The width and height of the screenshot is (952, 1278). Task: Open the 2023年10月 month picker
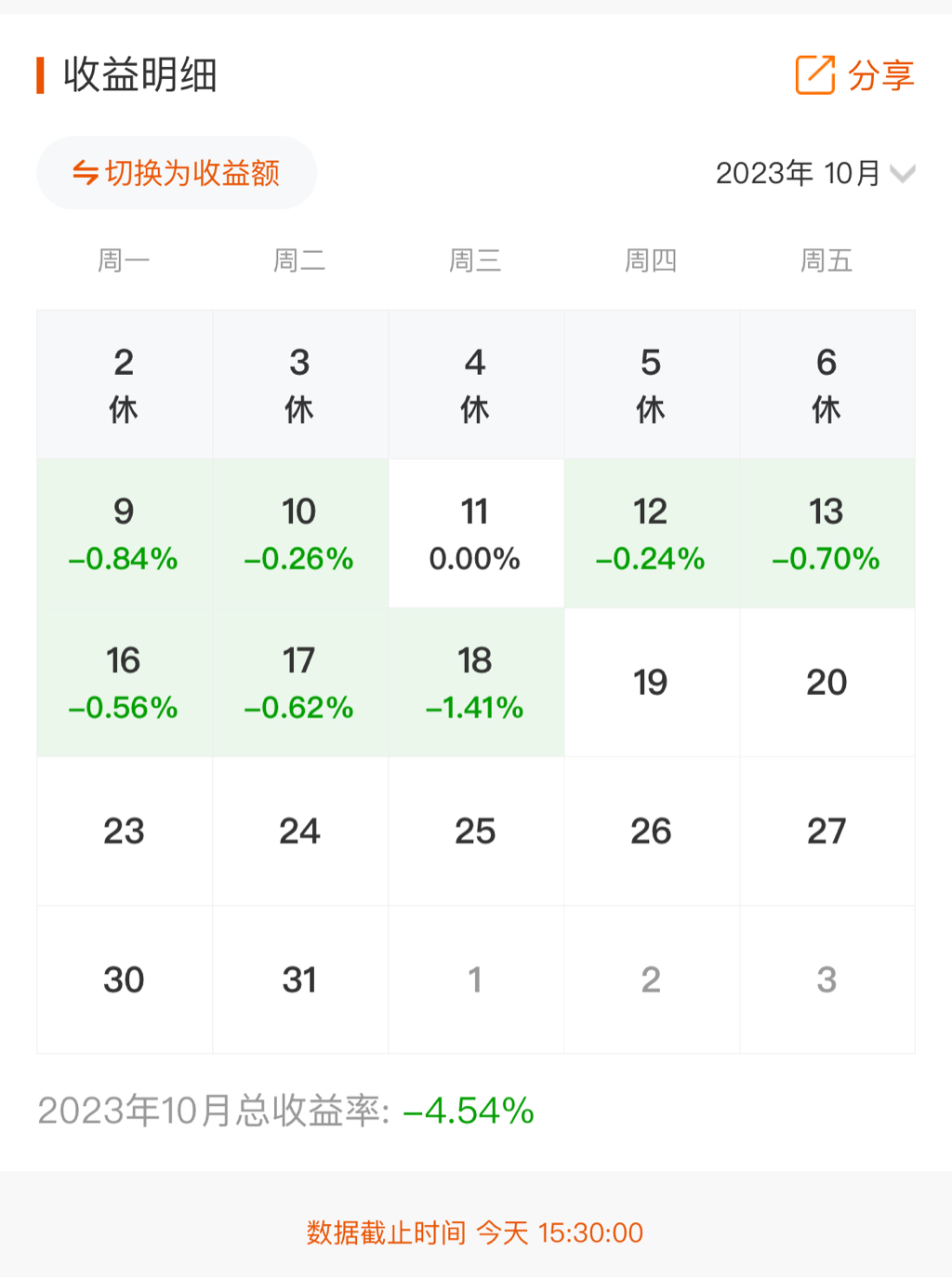pos(814,173)
